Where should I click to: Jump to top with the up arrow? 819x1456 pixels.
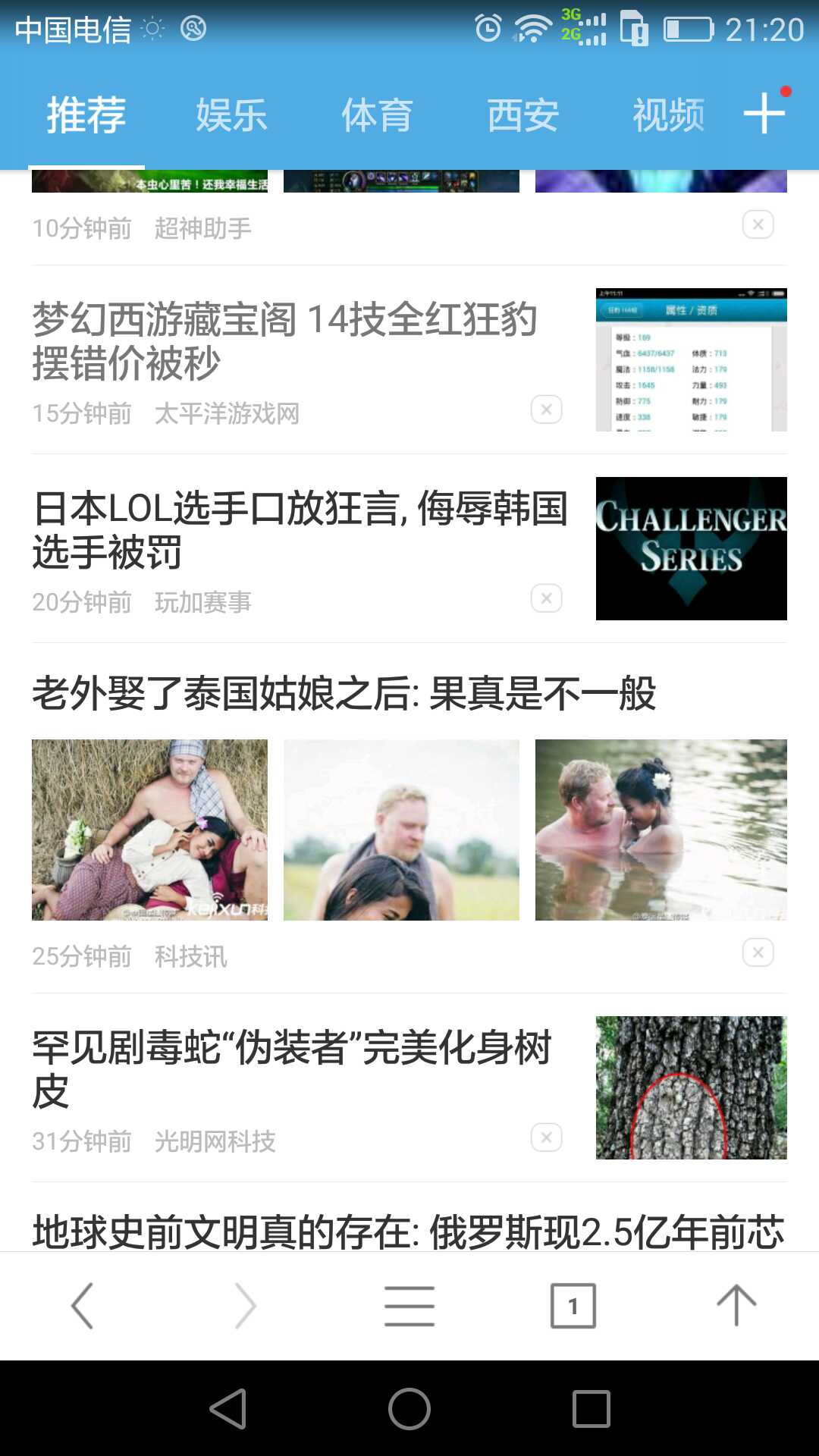click(x=736, y=1306)
